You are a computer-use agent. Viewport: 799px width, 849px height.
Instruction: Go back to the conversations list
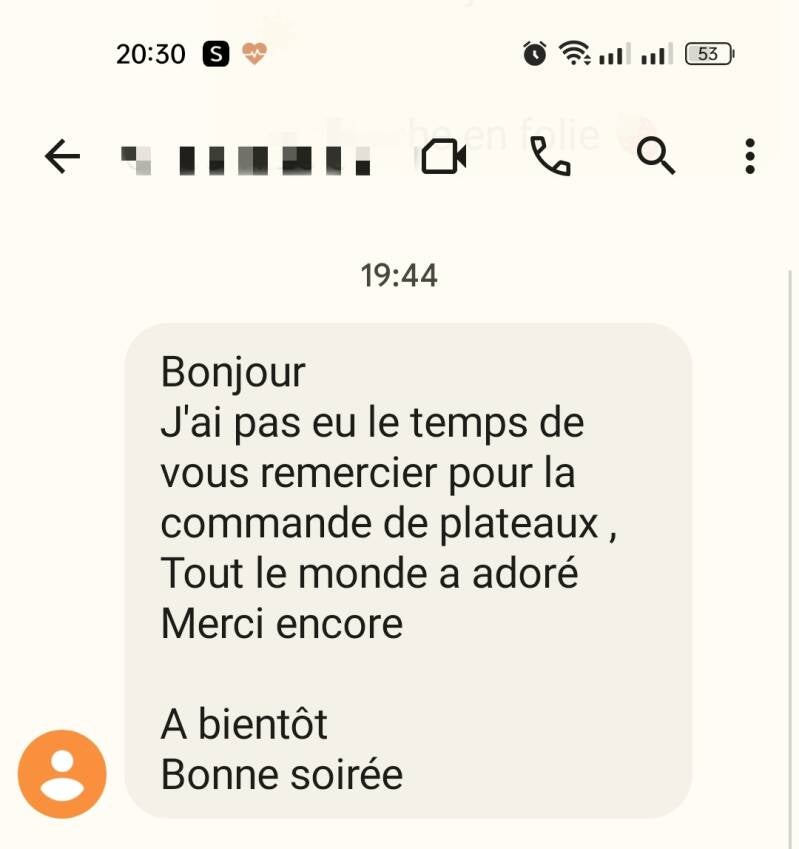62,157
